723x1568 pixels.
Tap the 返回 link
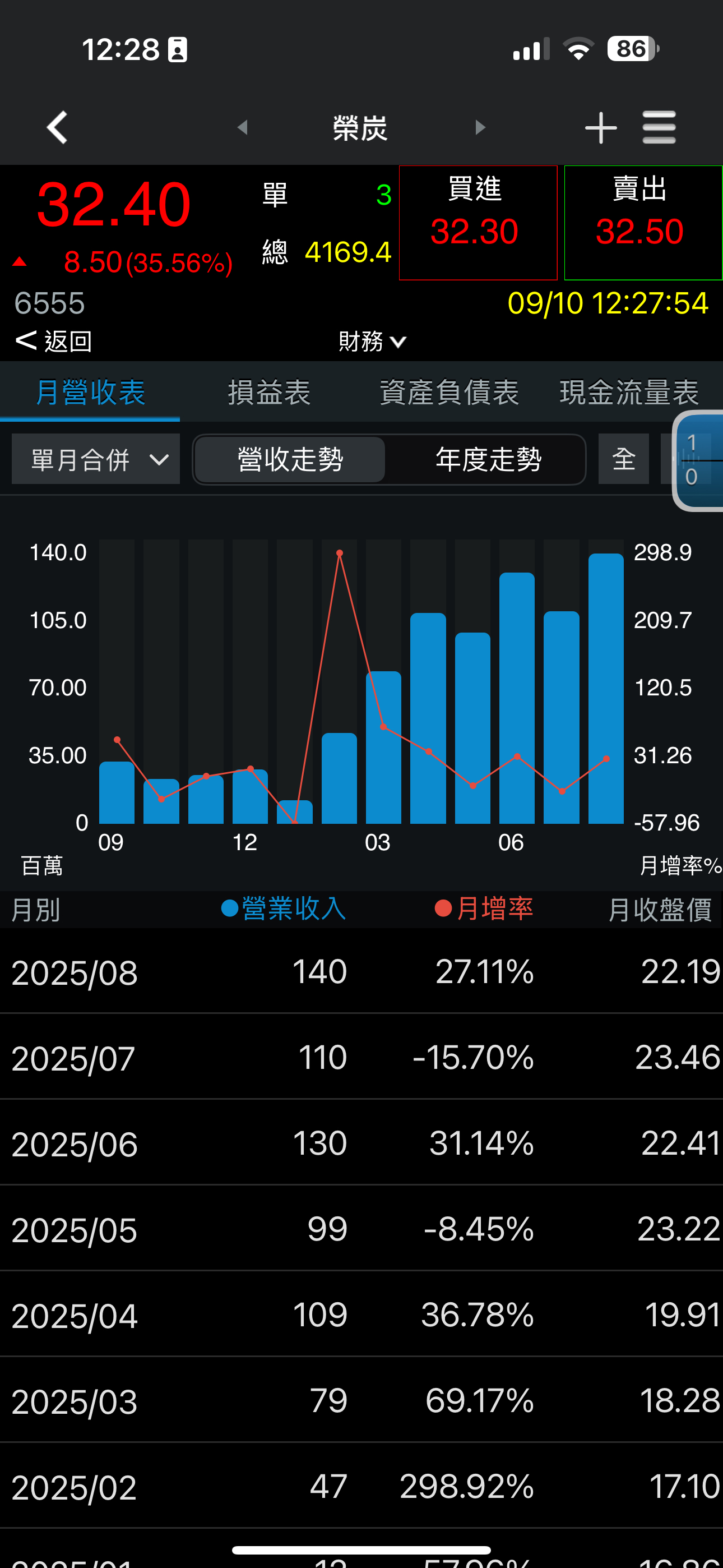[54, 342]
